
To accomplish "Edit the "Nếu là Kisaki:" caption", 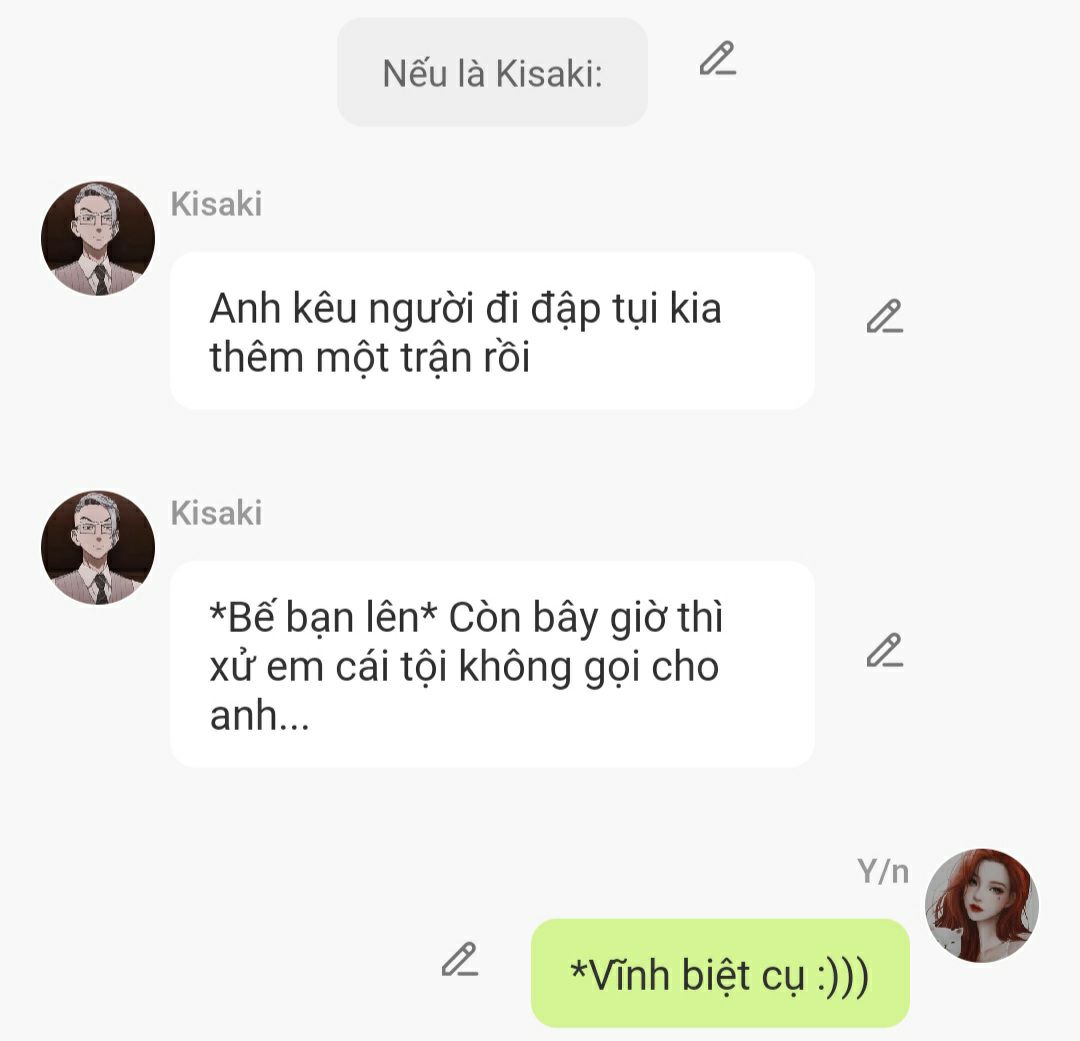I will [717, 59].
